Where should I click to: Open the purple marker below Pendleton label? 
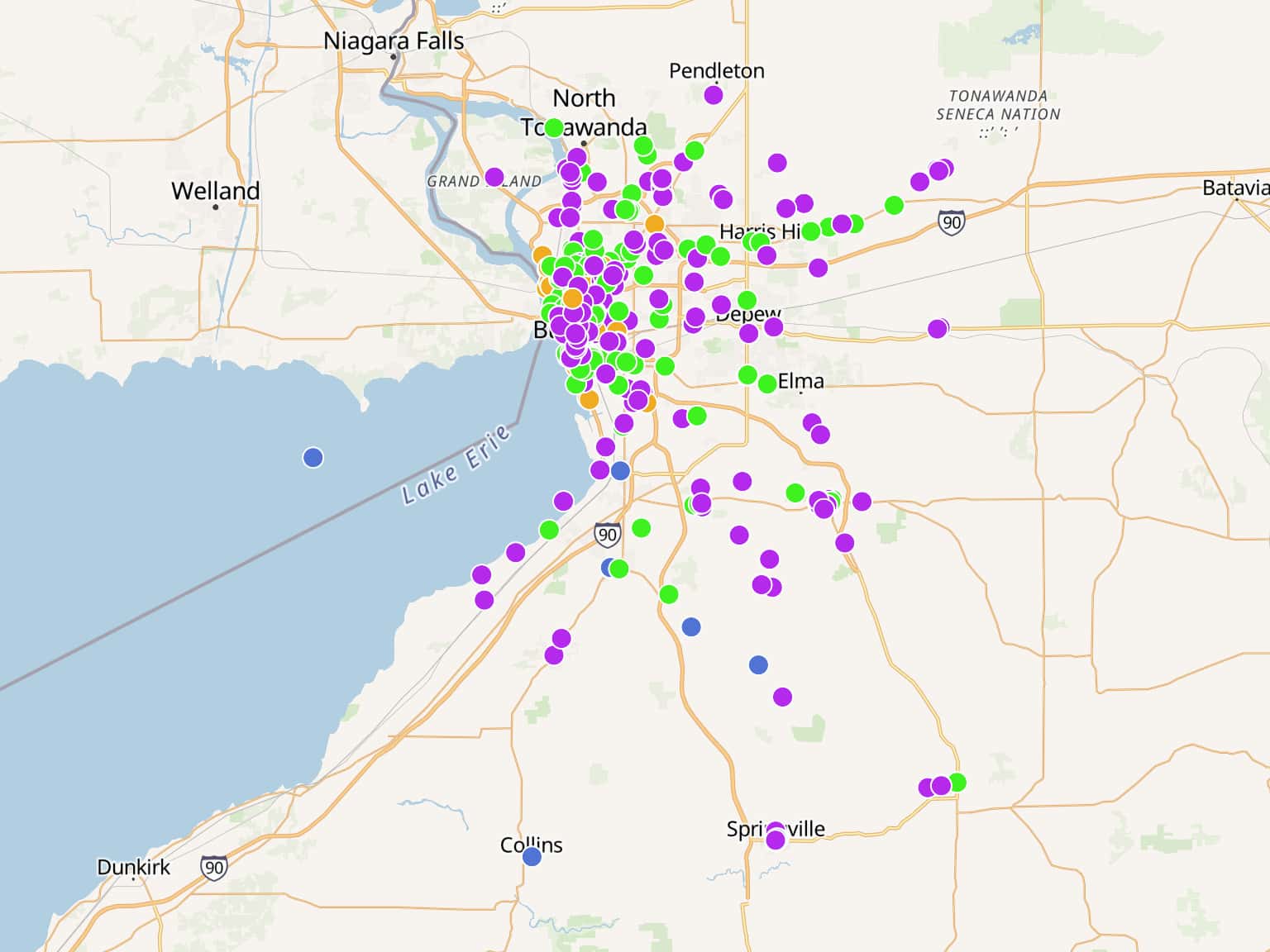(714, 95)
